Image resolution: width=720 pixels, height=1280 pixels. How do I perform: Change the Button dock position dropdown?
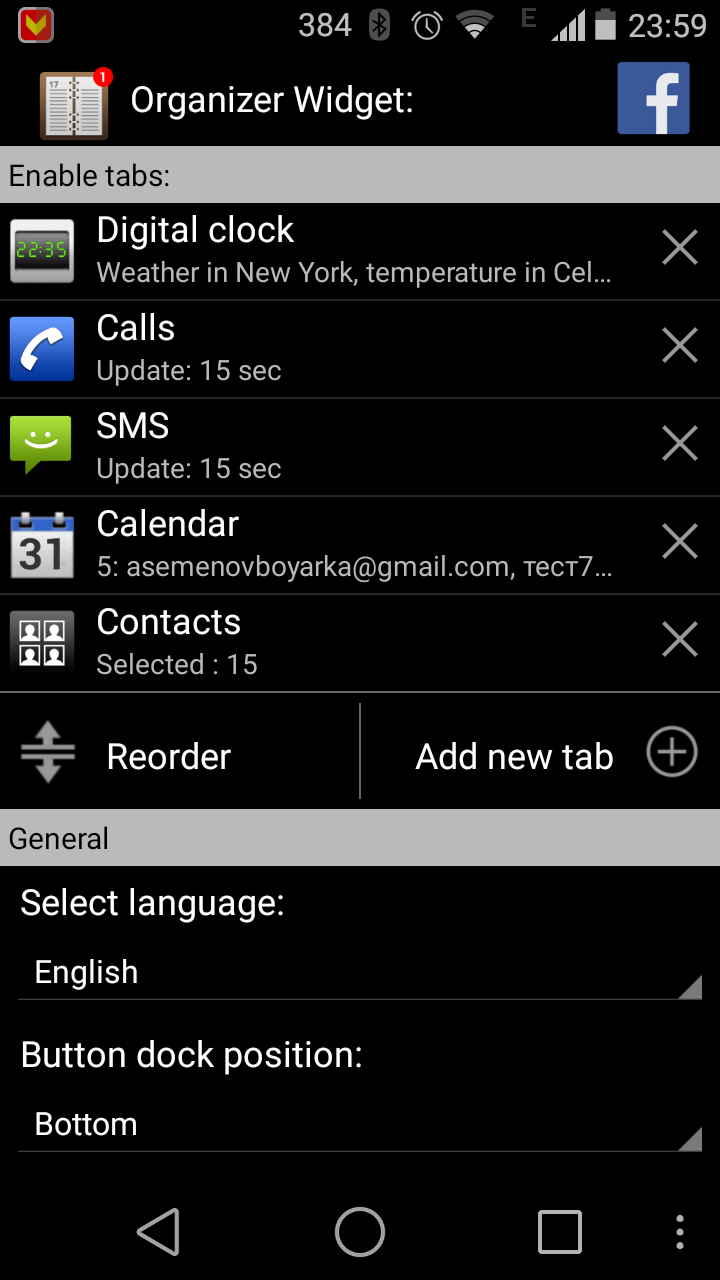(360, 1125)
